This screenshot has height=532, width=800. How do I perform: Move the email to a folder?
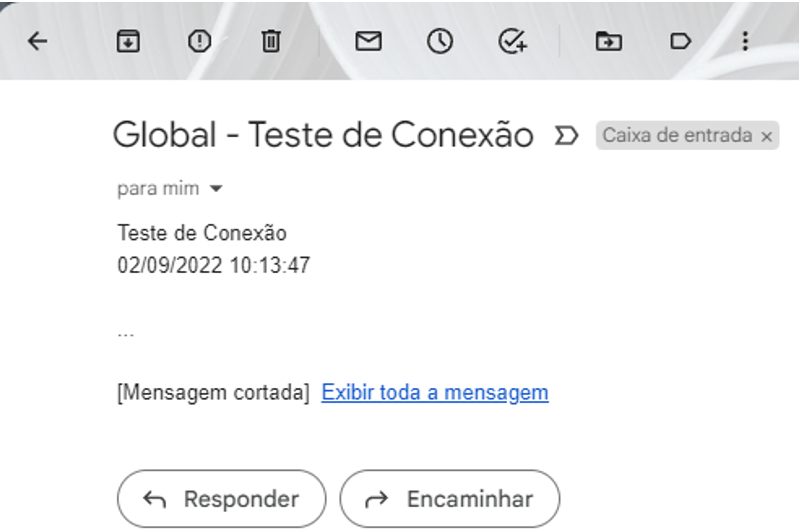tap(608, 41)
